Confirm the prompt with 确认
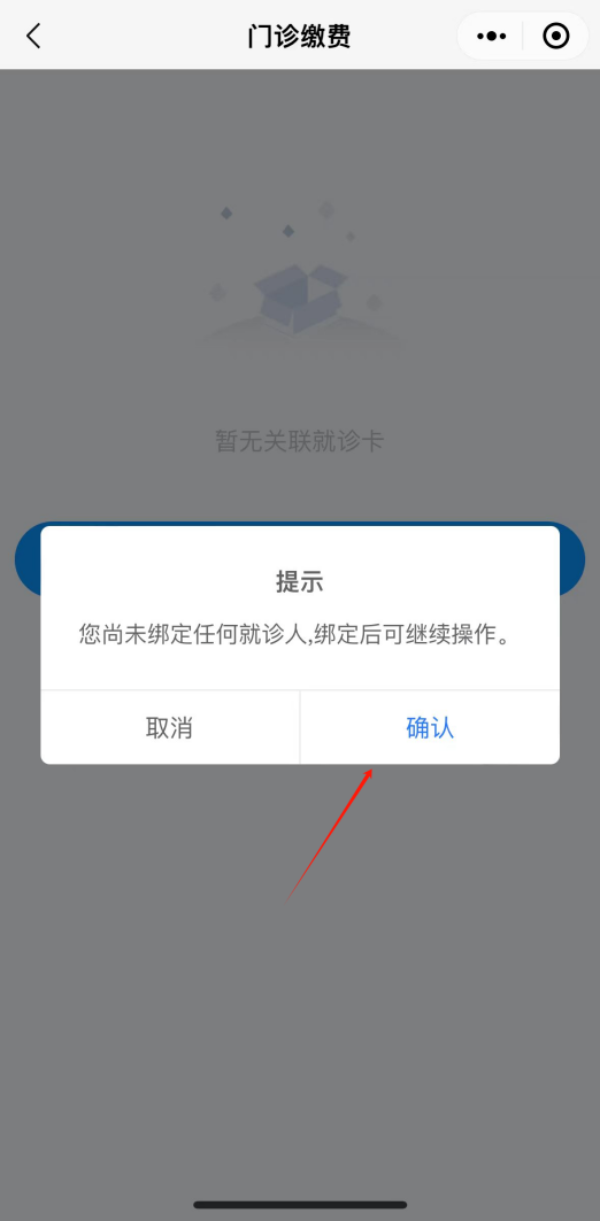 tap(430, 728)
